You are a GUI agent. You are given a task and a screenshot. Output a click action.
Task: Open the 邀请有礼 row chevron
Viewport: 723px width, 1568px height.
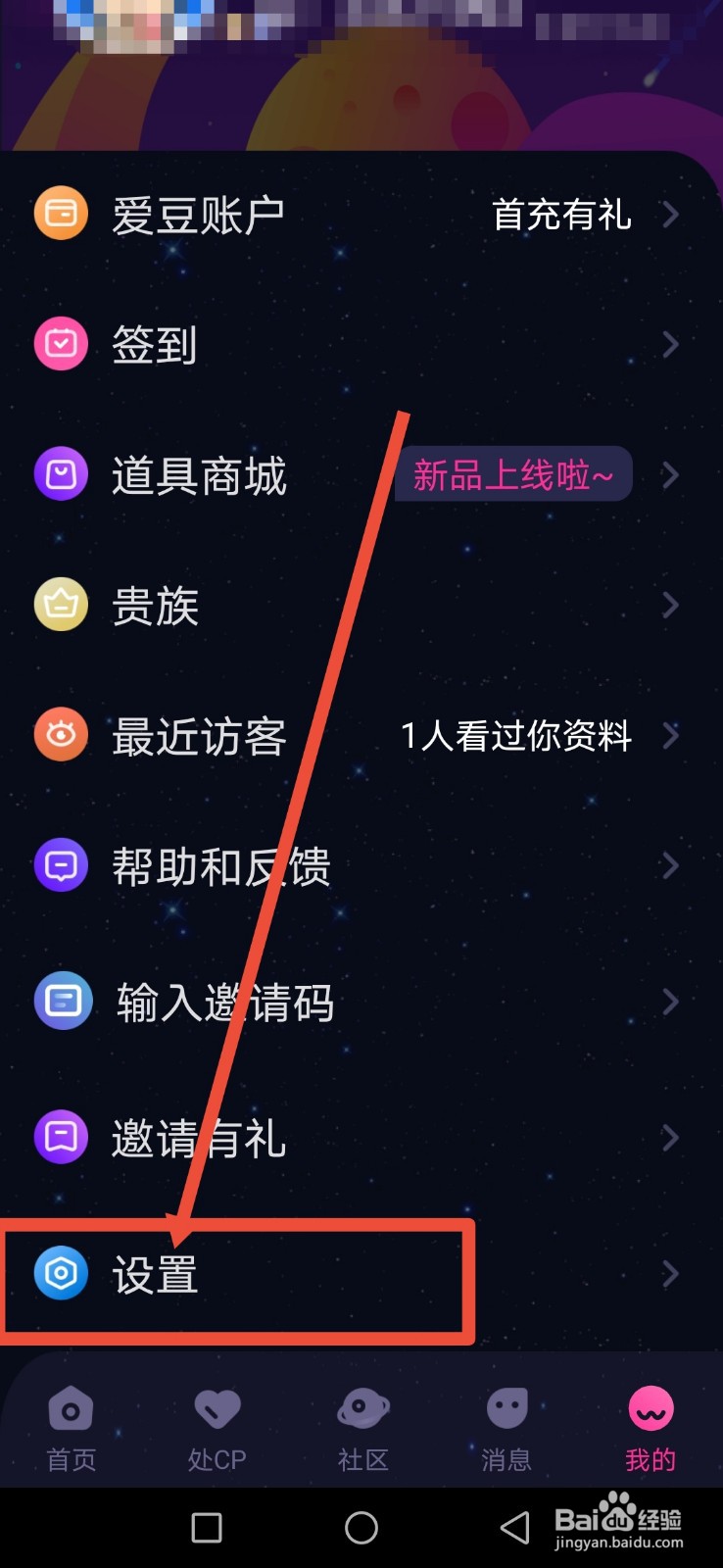coord(671,1137)
